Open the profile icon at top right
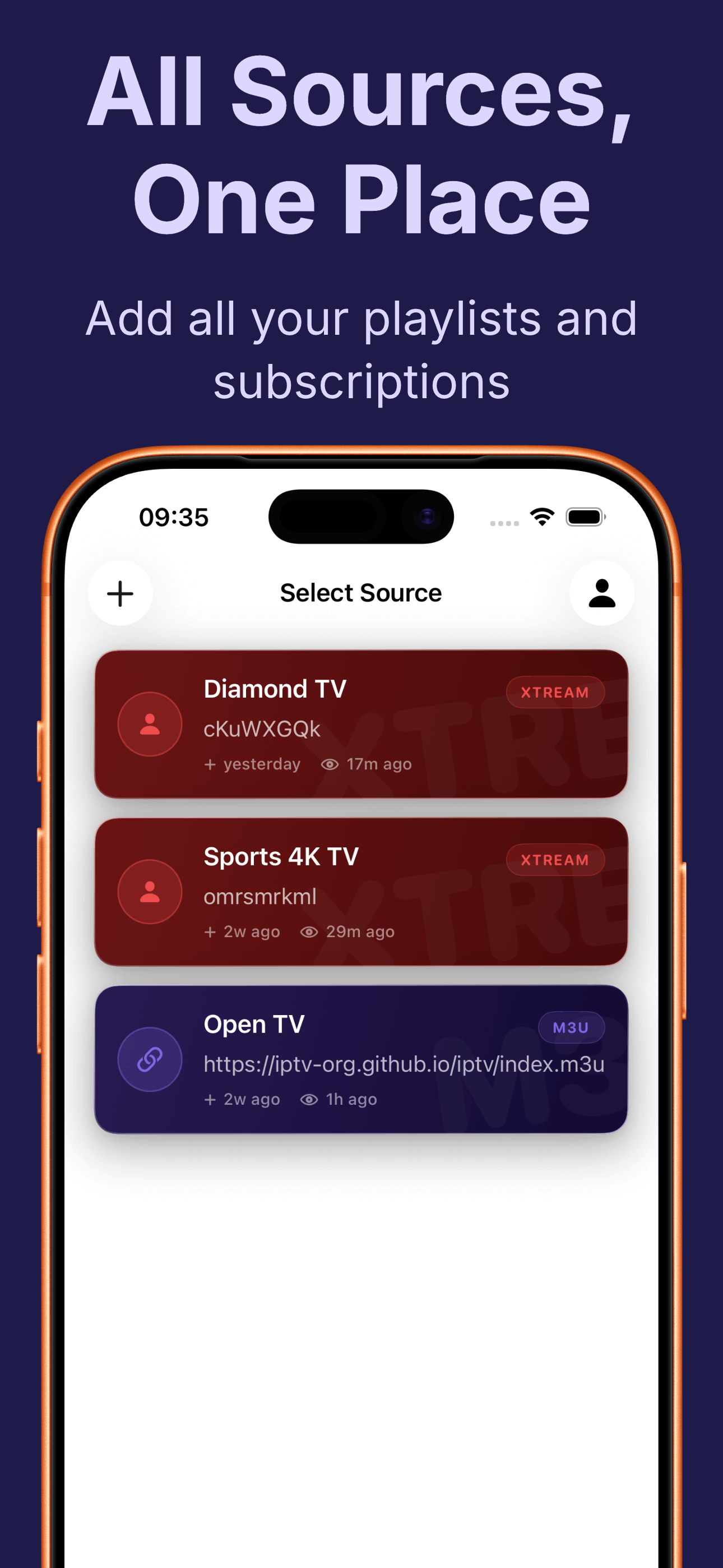 [602, 593]
